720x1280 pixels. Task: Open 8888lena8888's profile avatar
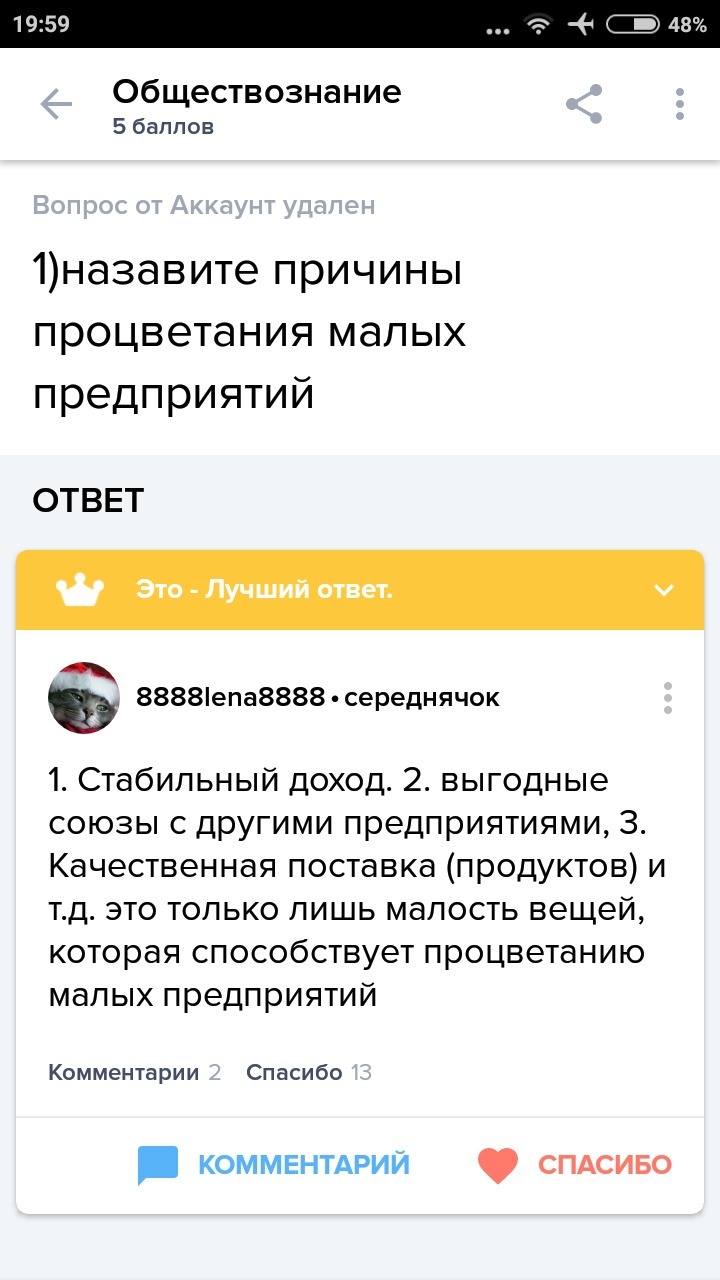pos(84,697)
